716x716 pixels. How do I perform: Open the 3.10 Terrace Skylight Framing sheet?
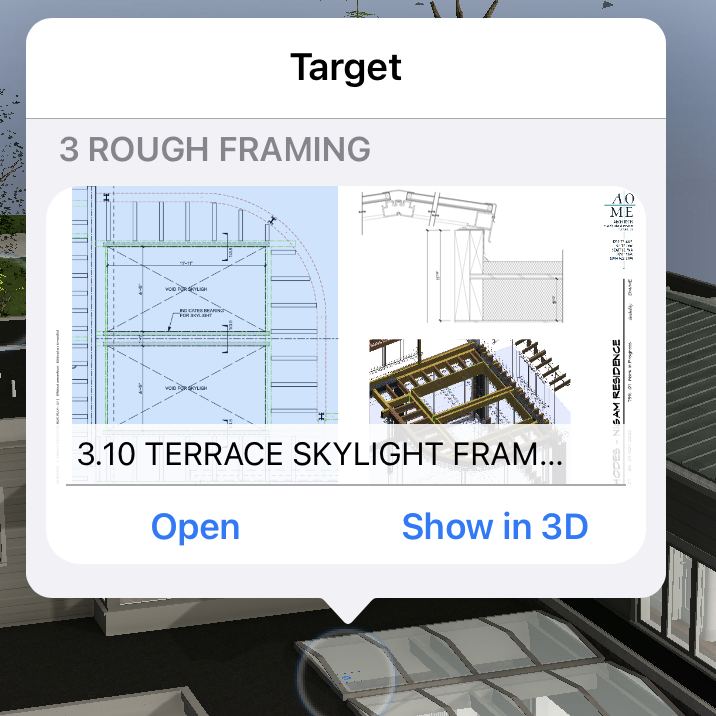point(195,526)
